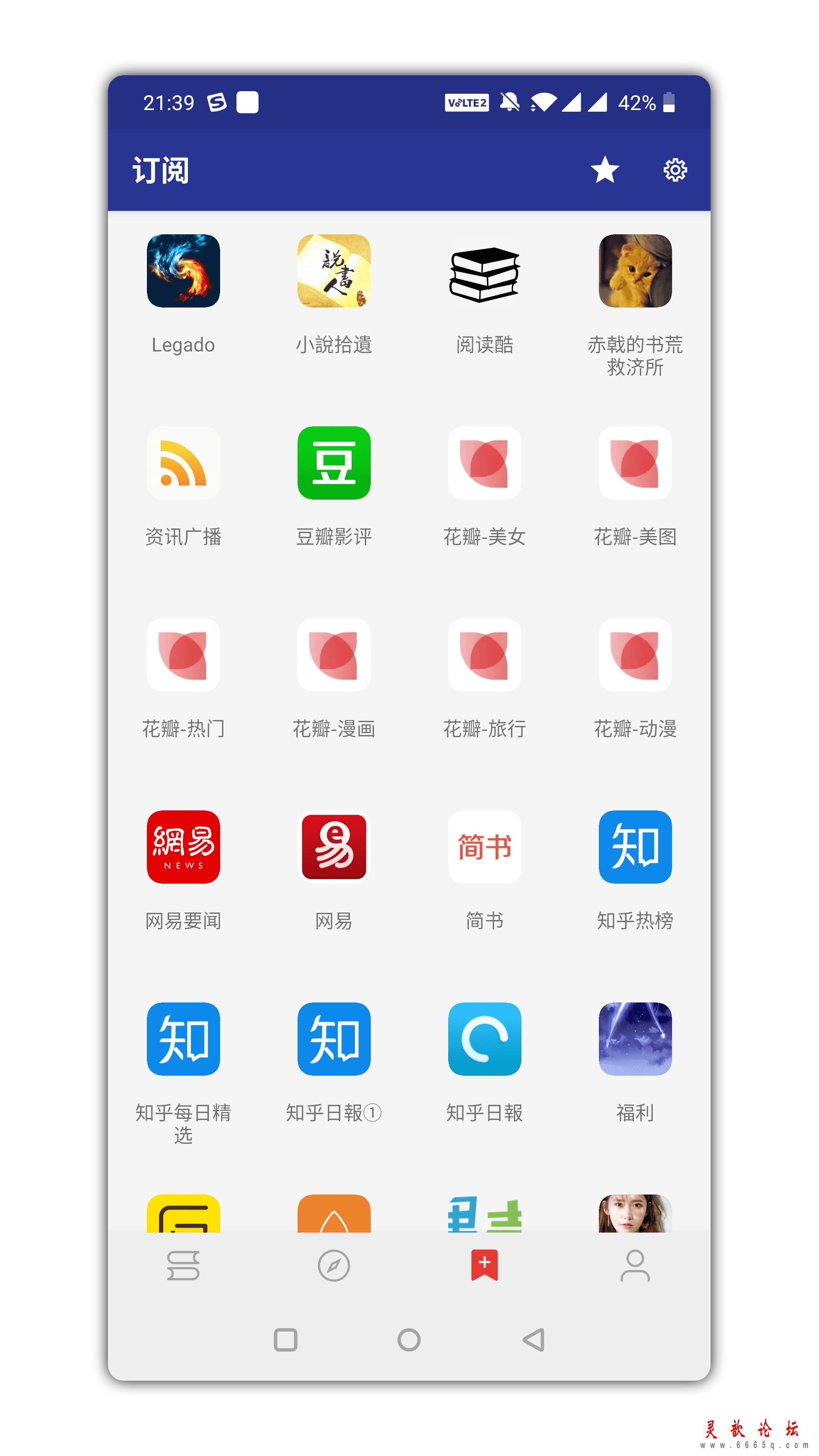819x1456 pixels.
Task: Open 赤戟的书荒救济所
Action: tap(635, 271)
